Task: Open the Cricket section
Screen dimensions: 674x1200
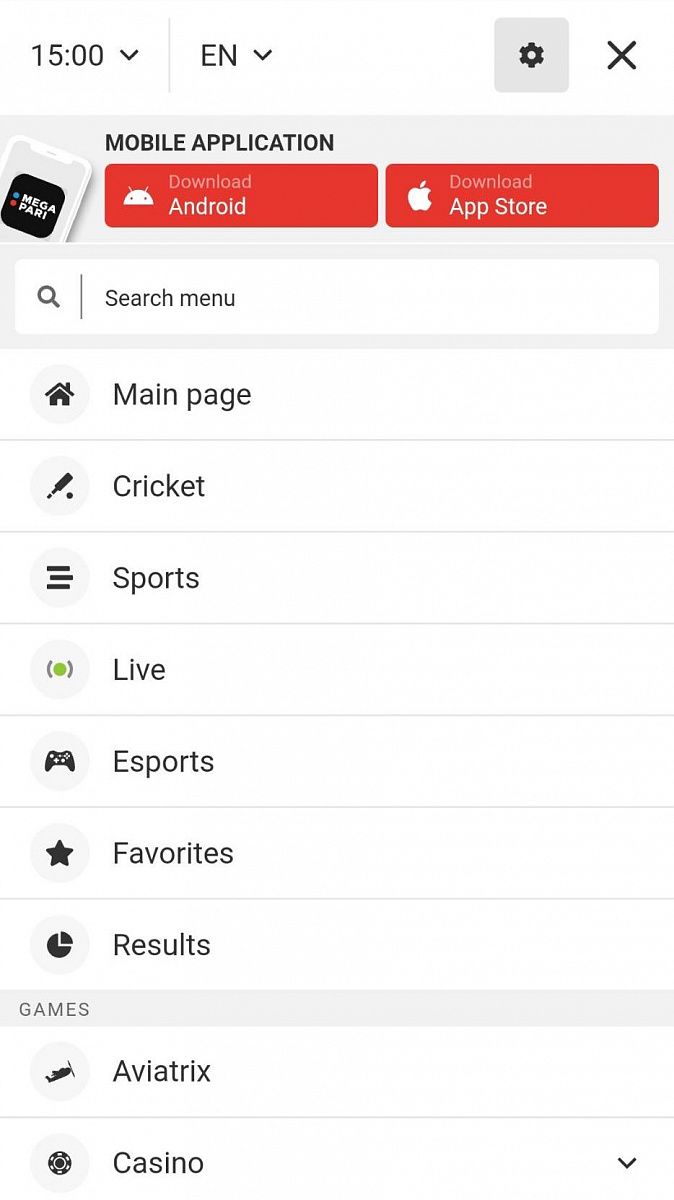Action: (x=158, y=486)
